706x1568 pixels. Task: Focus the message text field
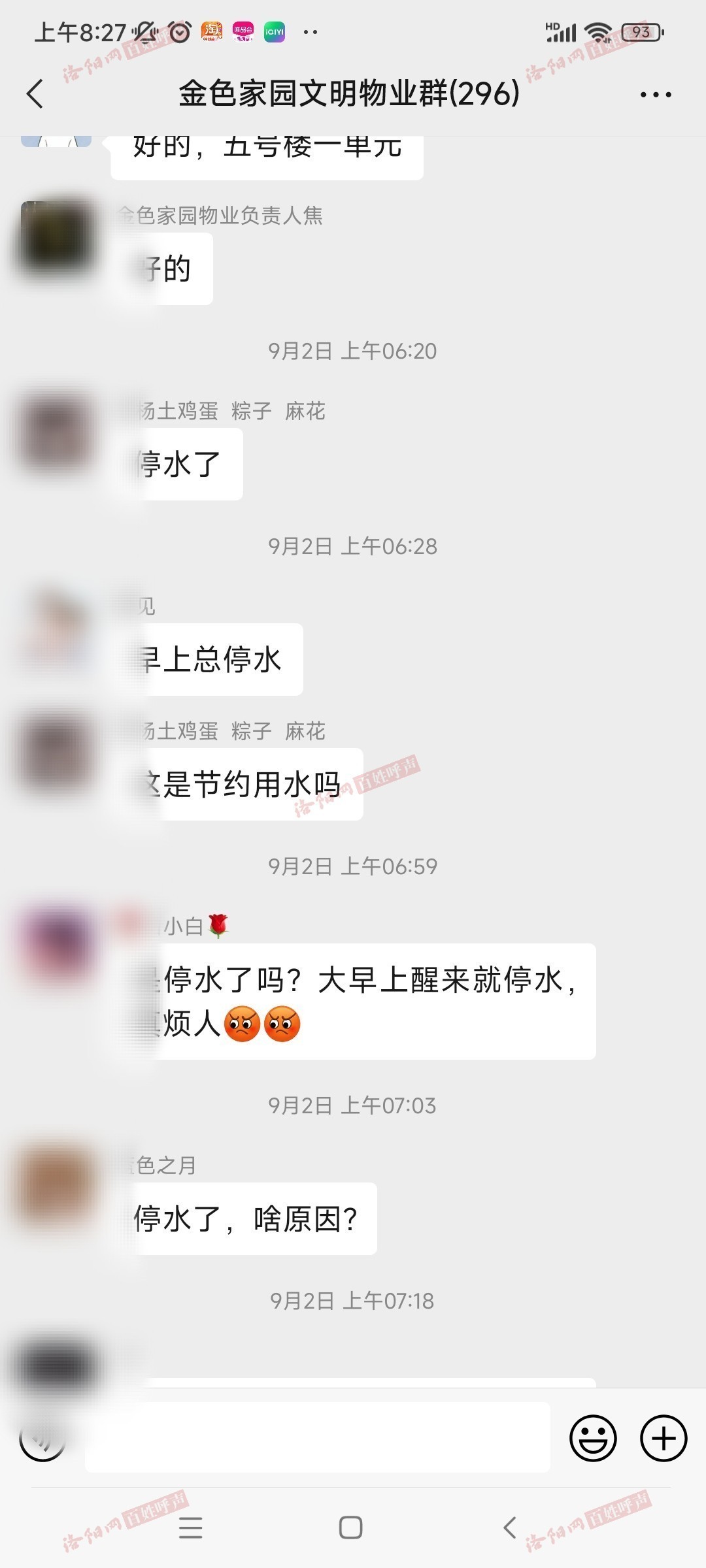(317, 1438)
